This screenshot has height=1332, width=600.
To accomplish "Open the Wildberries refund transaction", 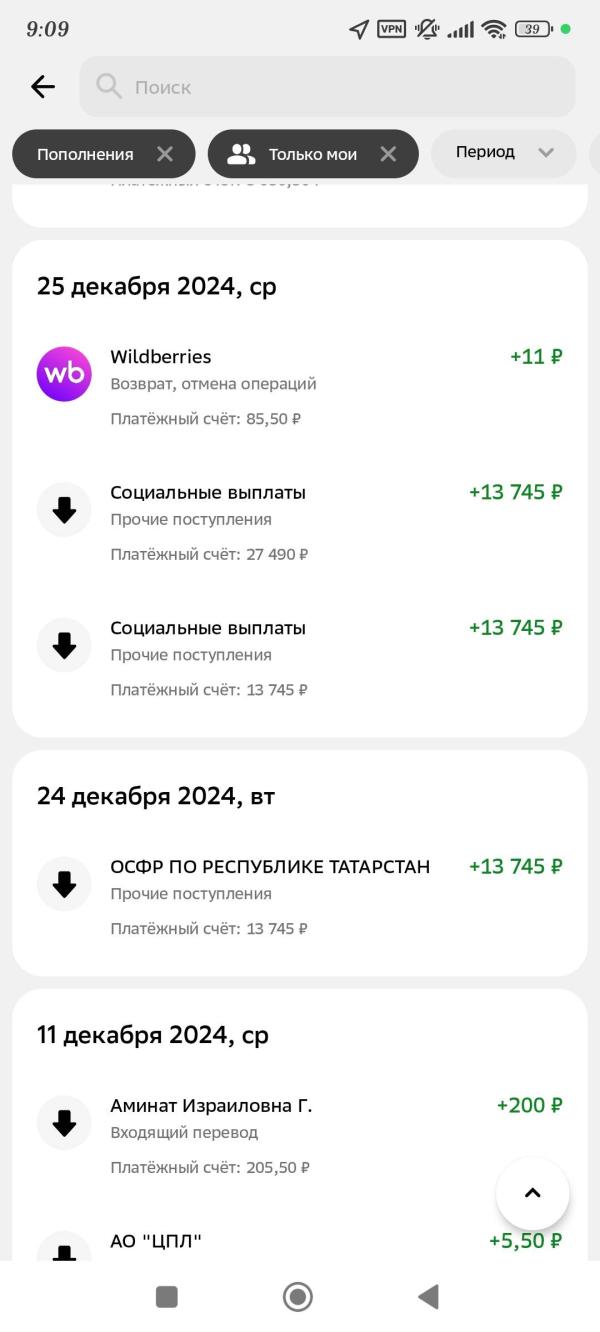I will tap(300, 387).
